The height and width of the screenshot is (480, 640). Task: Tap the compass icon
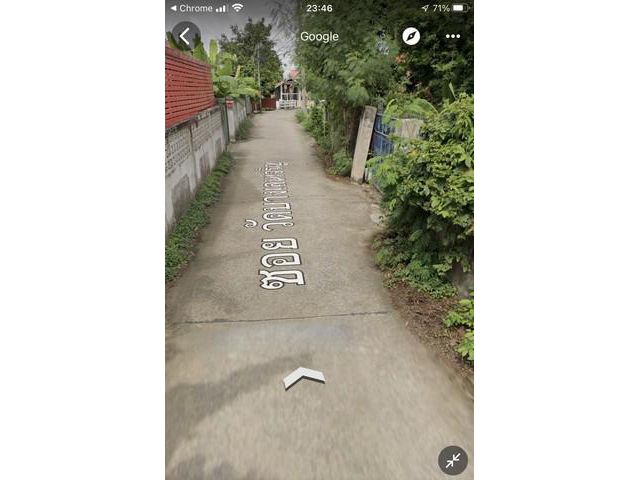pyautogui.click(x=411, y=36)
